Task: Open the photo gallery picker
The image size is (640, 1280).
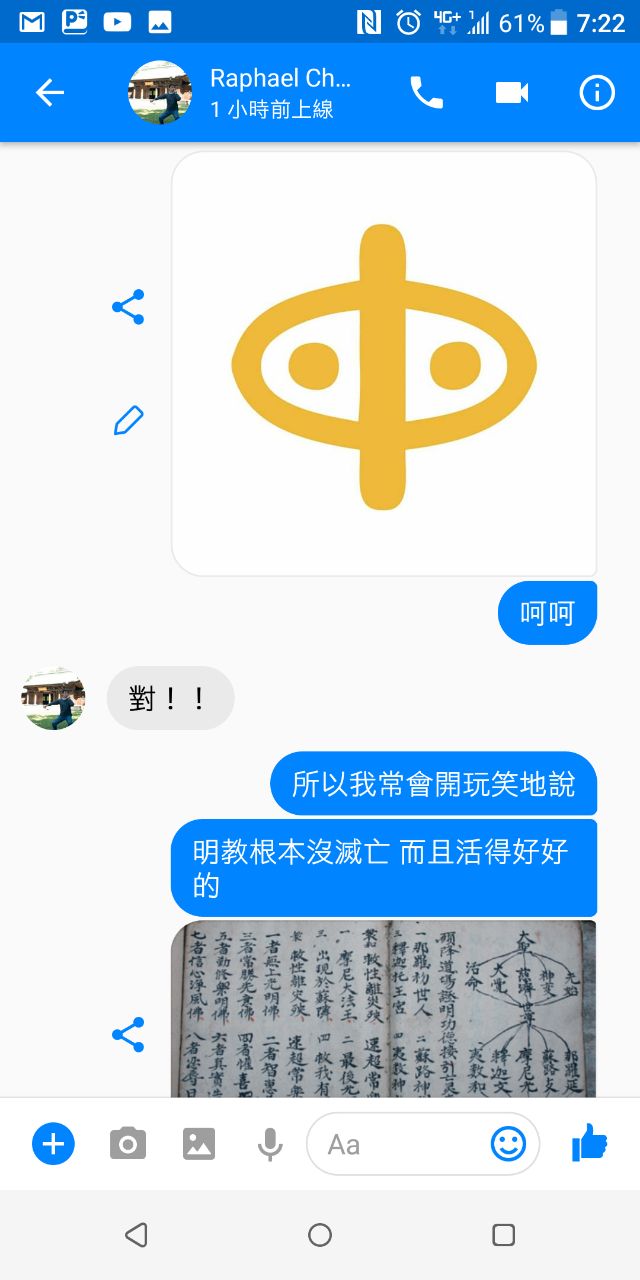Action: coord(199,1143)
